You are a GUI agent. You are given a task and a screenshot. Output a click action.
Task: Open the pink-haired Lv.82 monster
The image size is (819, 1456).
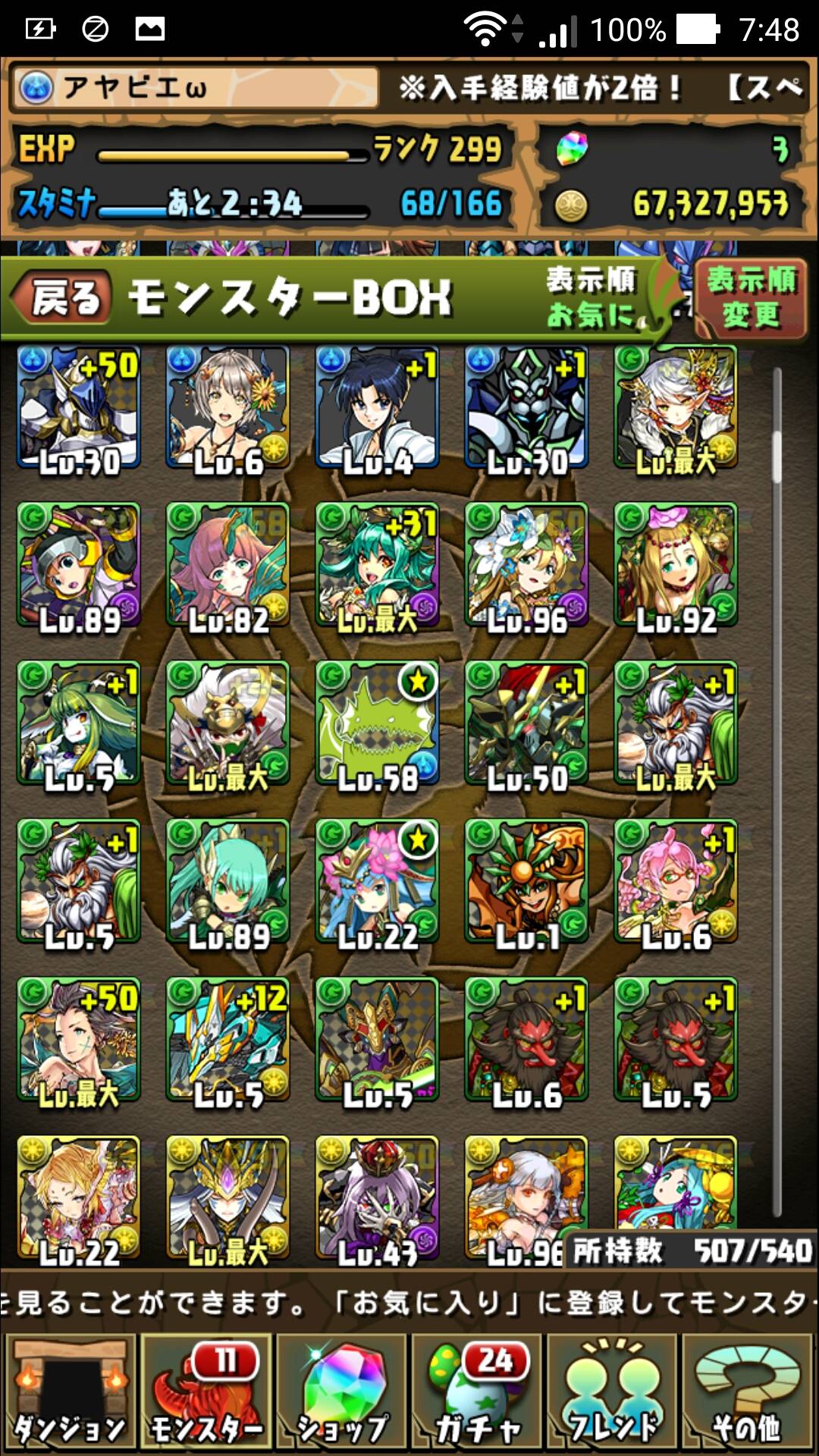(227, 566)
